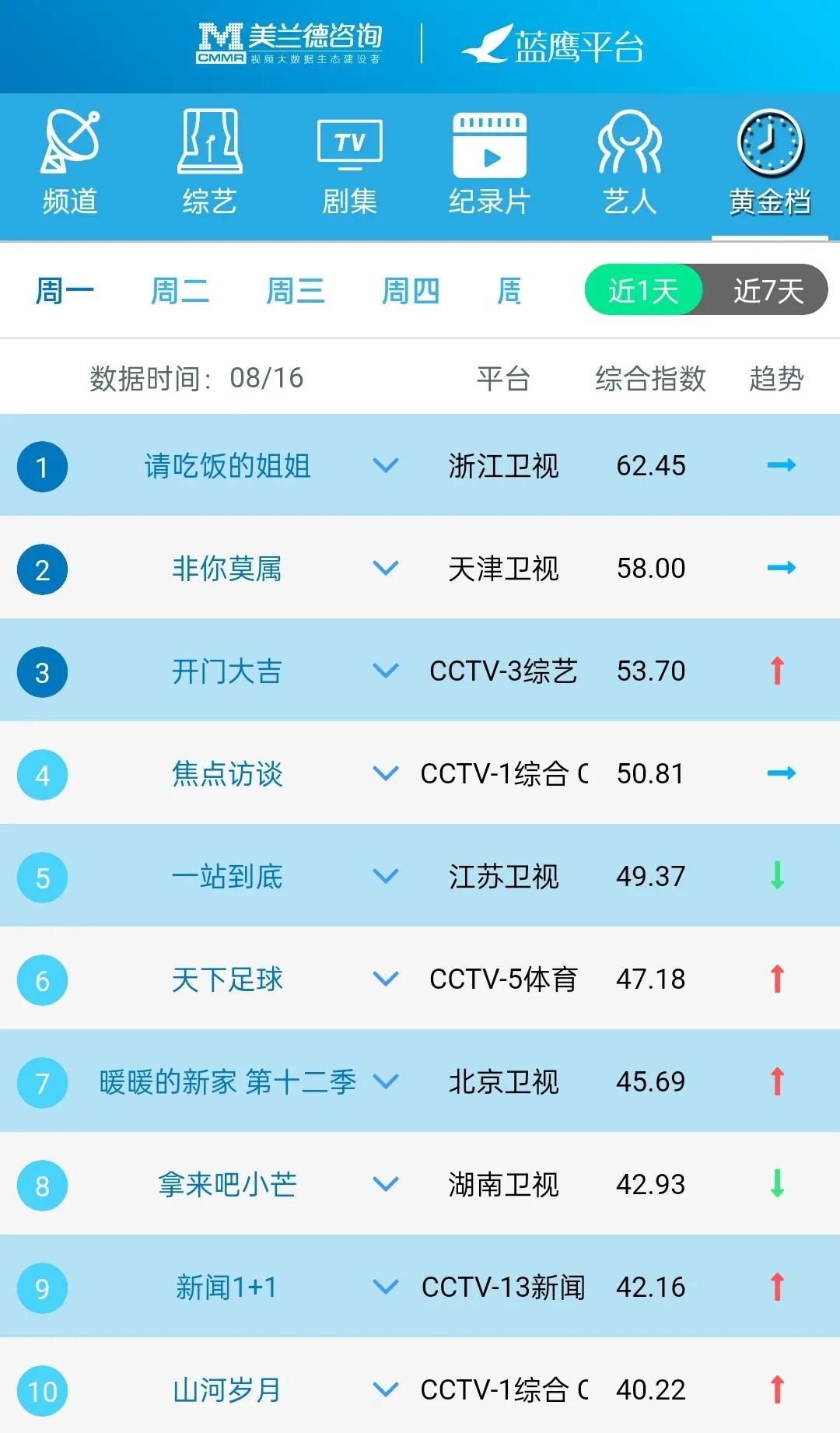Viewport: 840px width, 1433px height.
Task: Click the downward green trend arrow for 一站到底
Action: (x=778, y=876)
